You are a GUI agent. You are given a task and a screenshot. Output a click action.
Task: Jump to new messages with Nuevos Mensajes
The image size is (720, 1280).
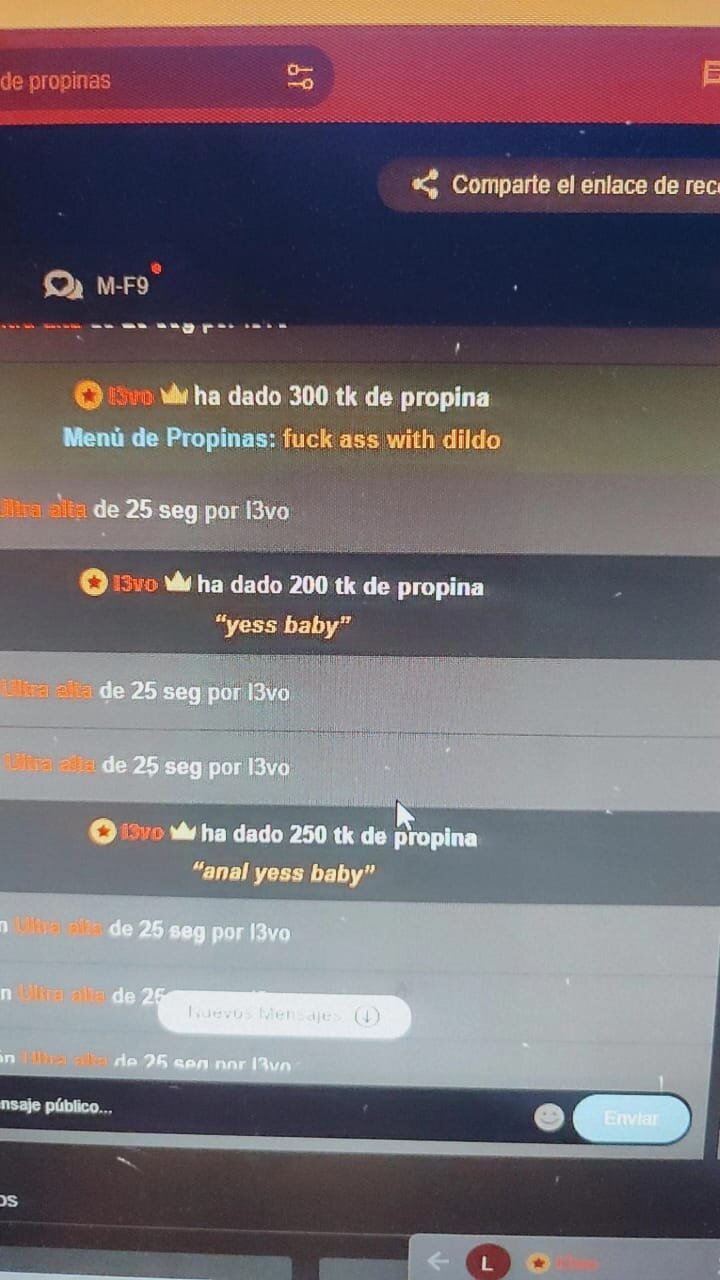(x=284, y=1016)
